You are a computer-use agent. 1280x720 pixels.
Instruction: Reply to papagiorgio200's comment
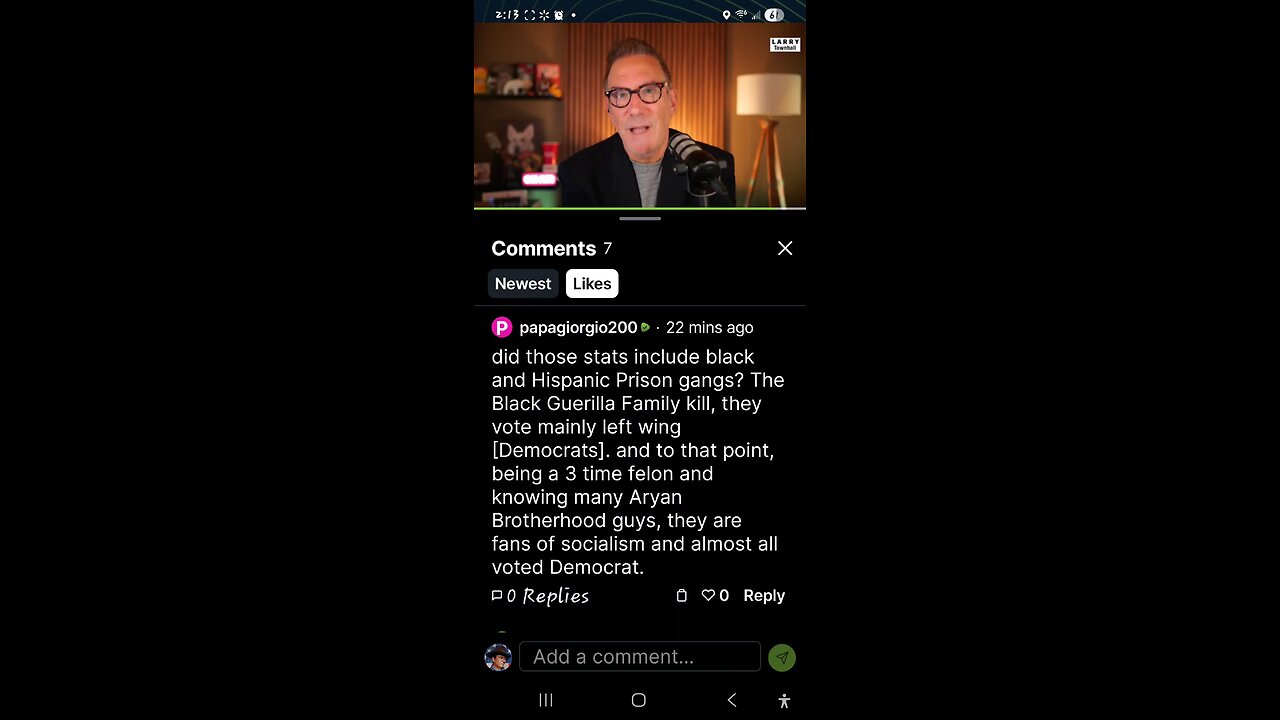pos(763,595)
